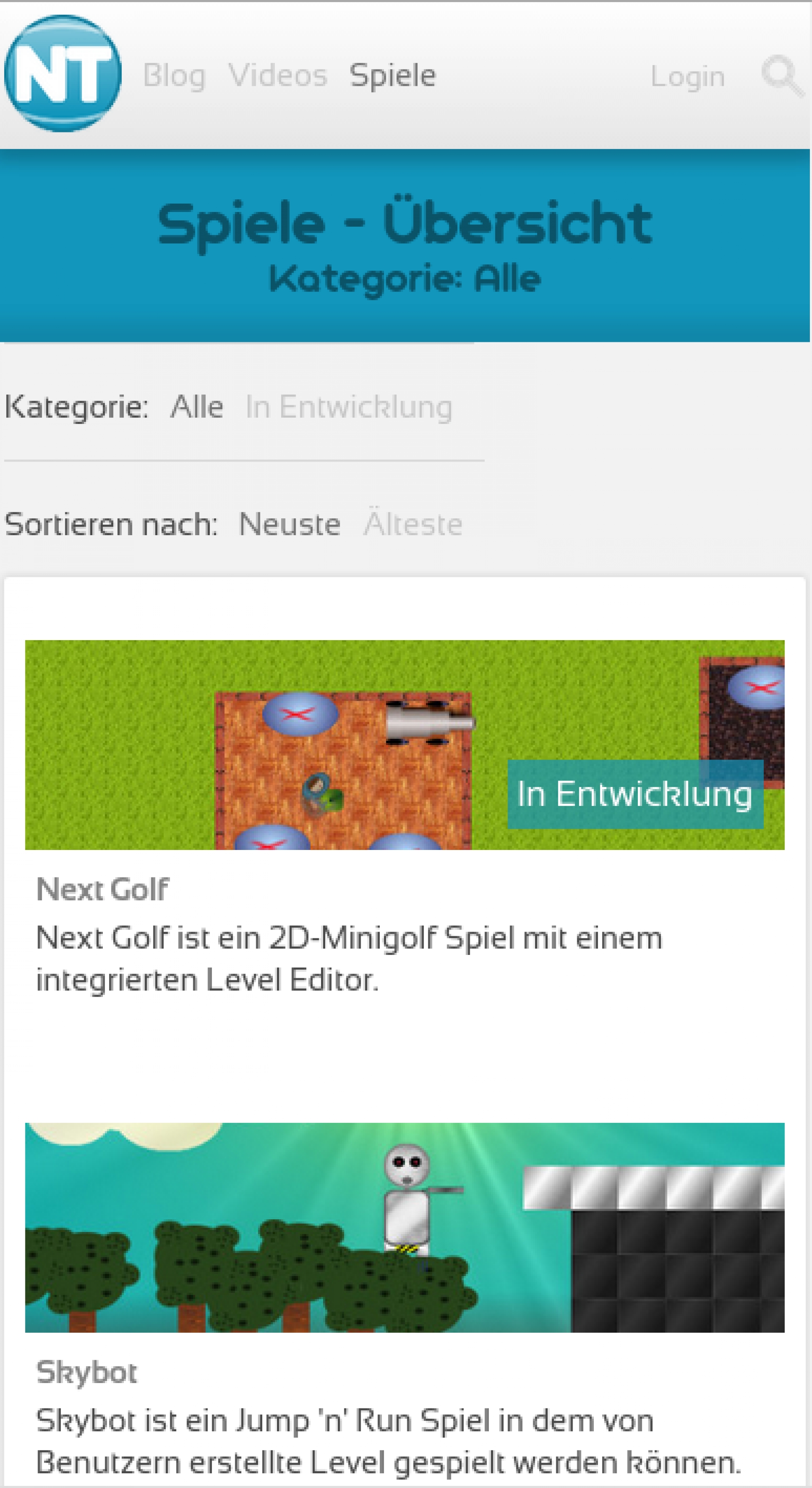Sort games by Neuste
The width and height of the screenshot is (812, 1488).
click(289, 524)
